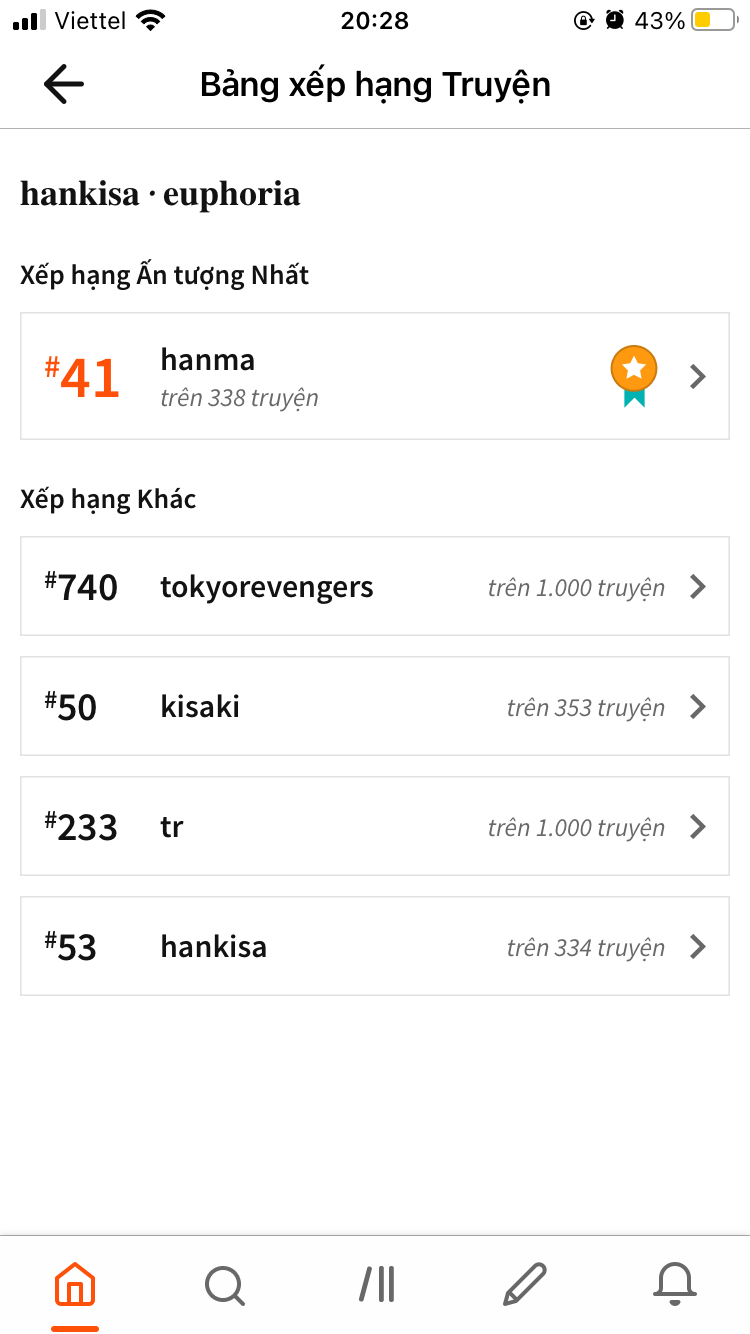Switch to the Library tab

[x=377, y=1284]
